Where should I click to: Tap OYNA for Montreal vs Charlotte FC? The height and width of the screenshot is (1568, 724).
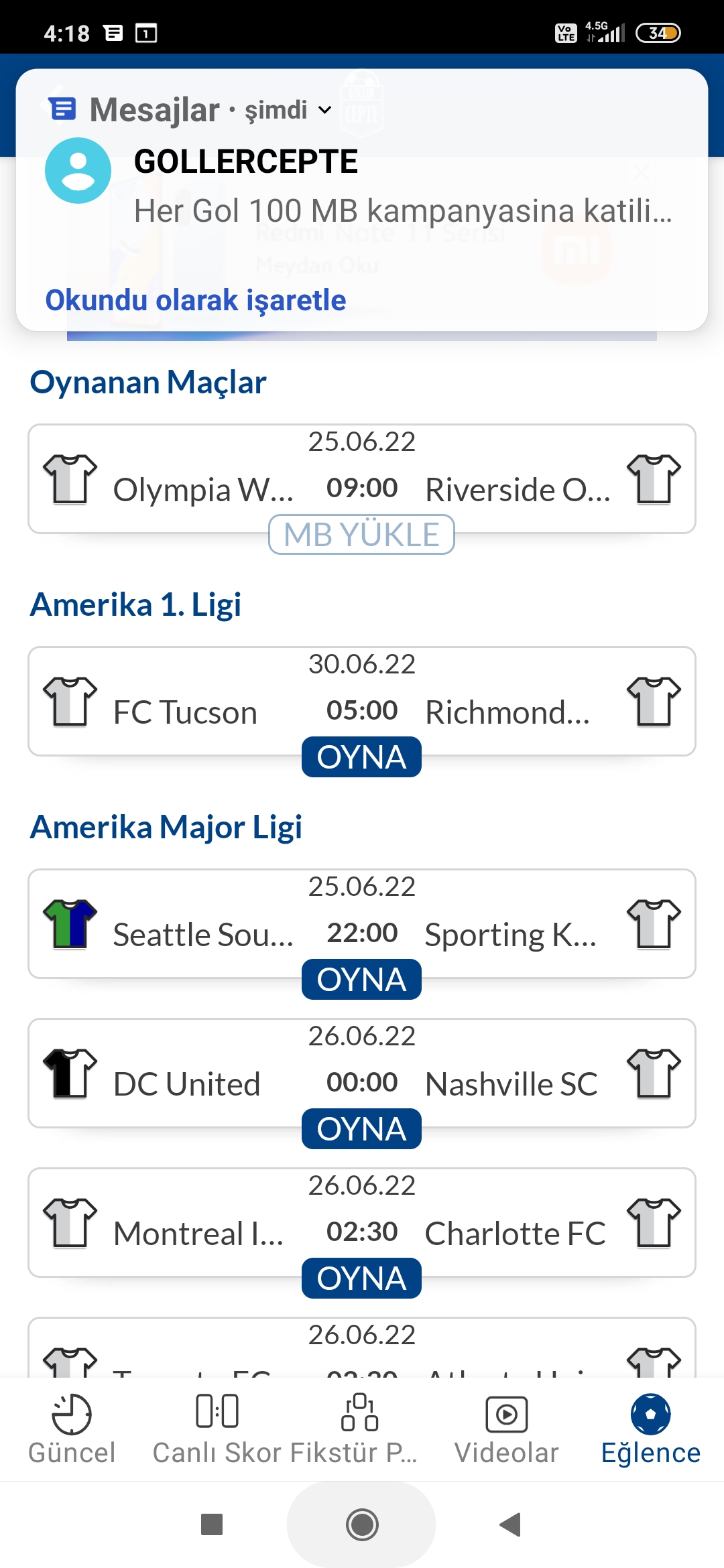point(361,1279)
